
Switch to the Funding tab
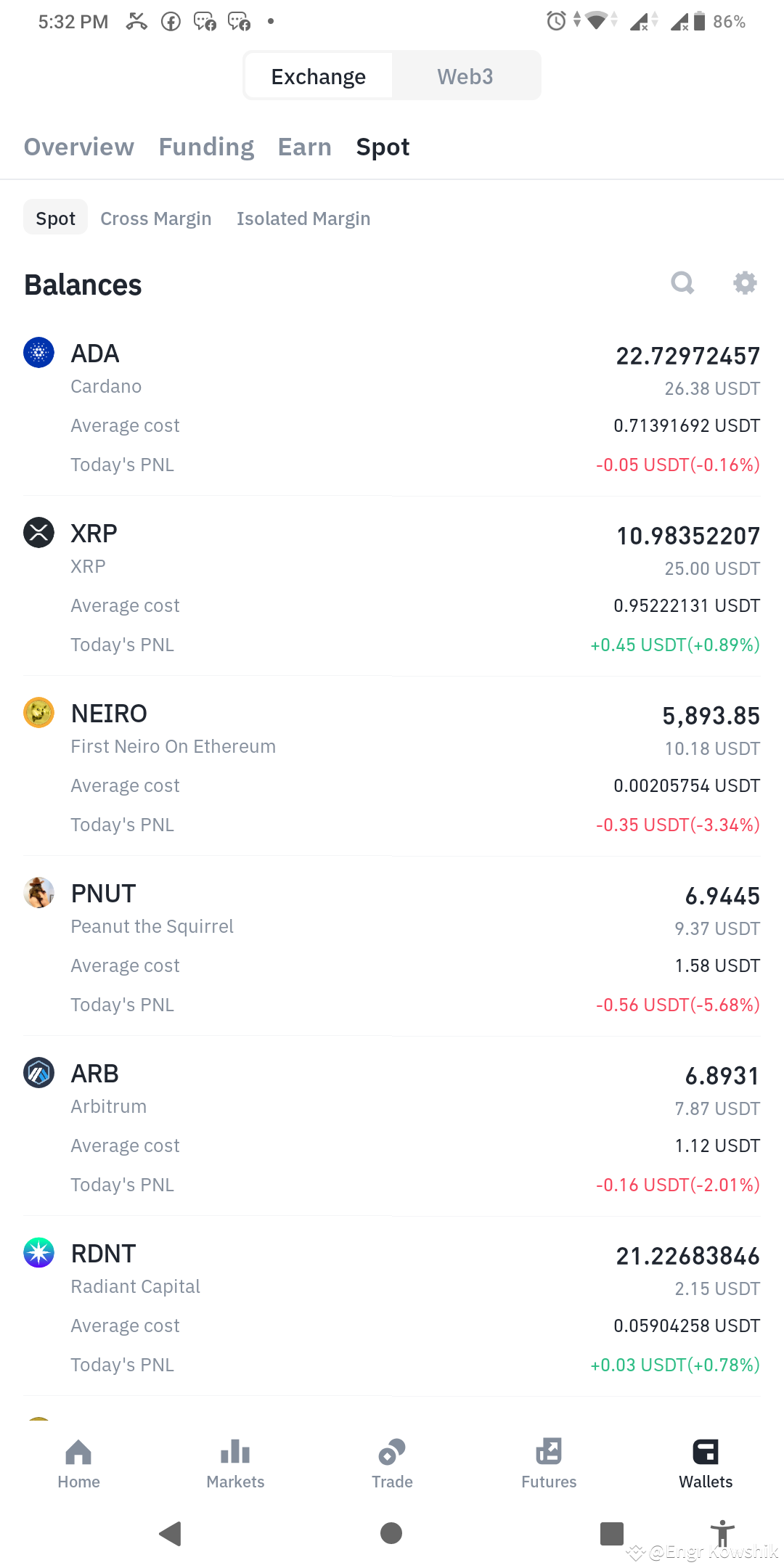pyautogui.click(x=205, y=147)
